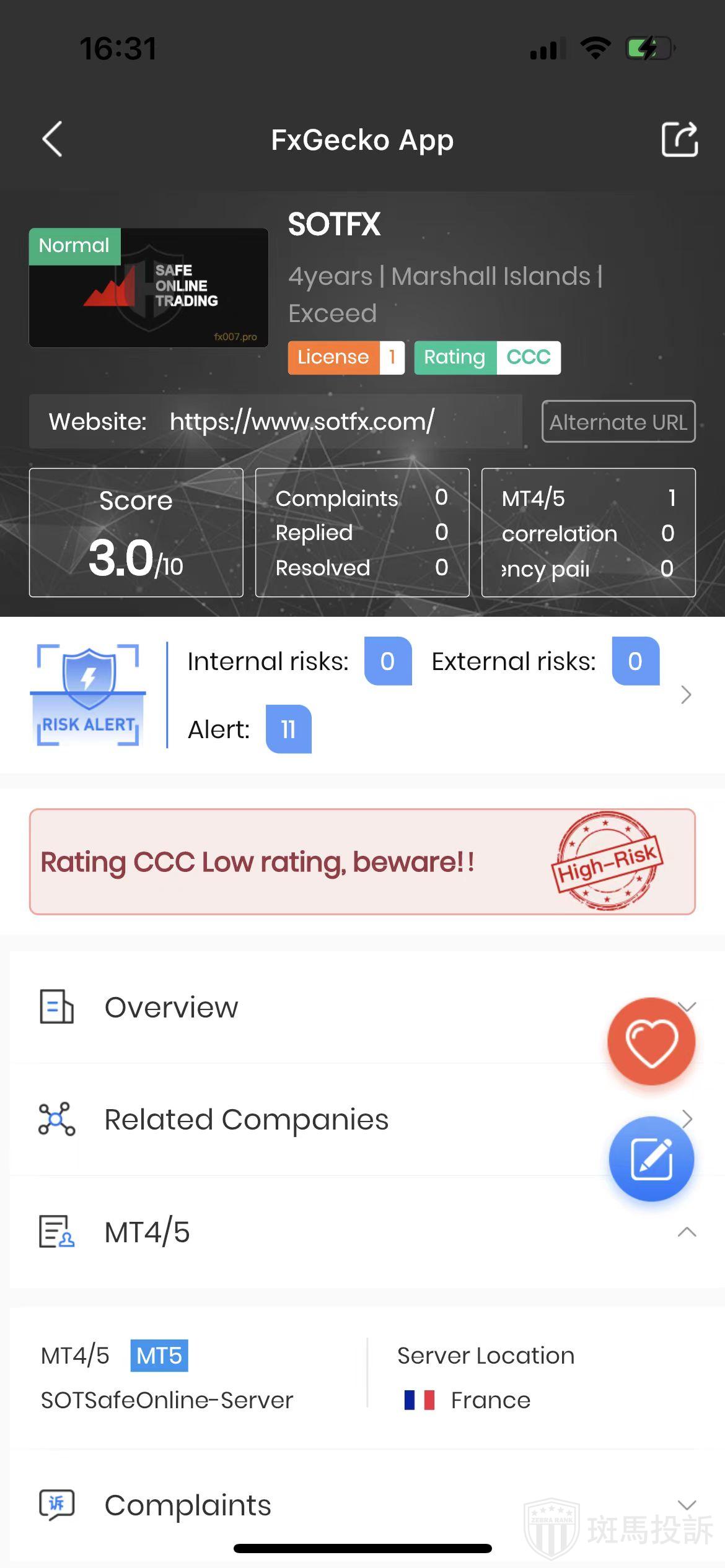725x1568 pixels.
Task: Open Related Companies
Action: coord(246,1120)
